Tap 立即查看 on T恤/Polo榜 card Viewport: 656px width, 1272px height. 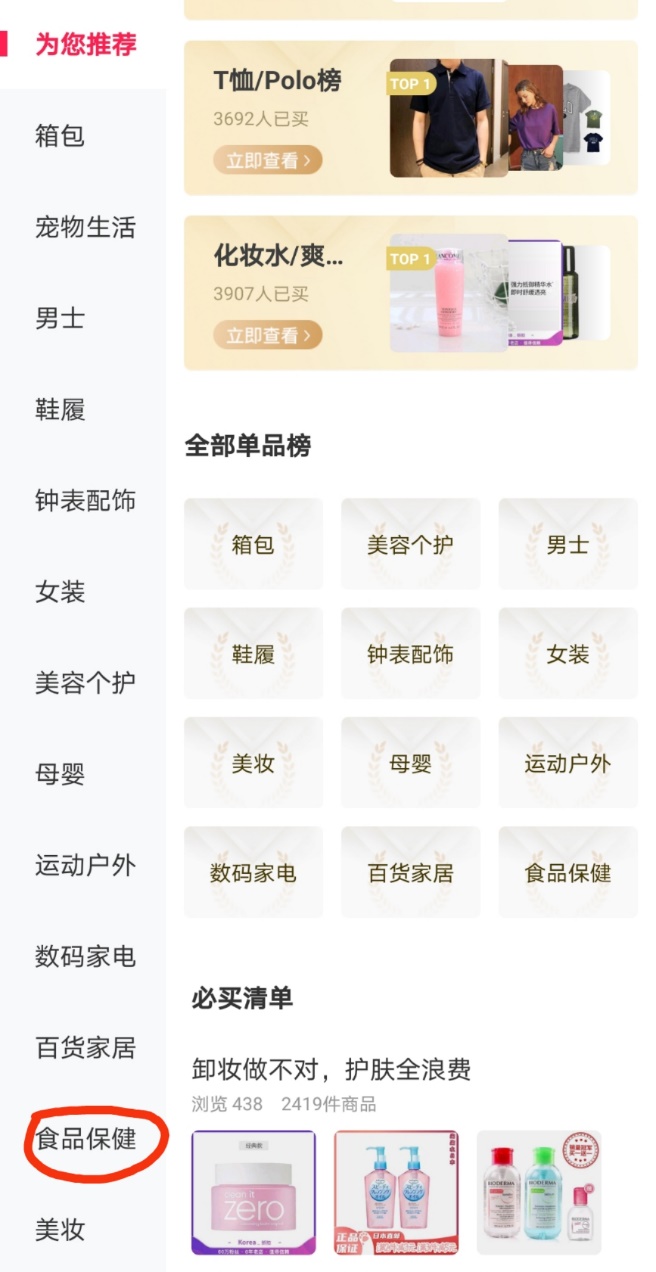pos(267,160)
